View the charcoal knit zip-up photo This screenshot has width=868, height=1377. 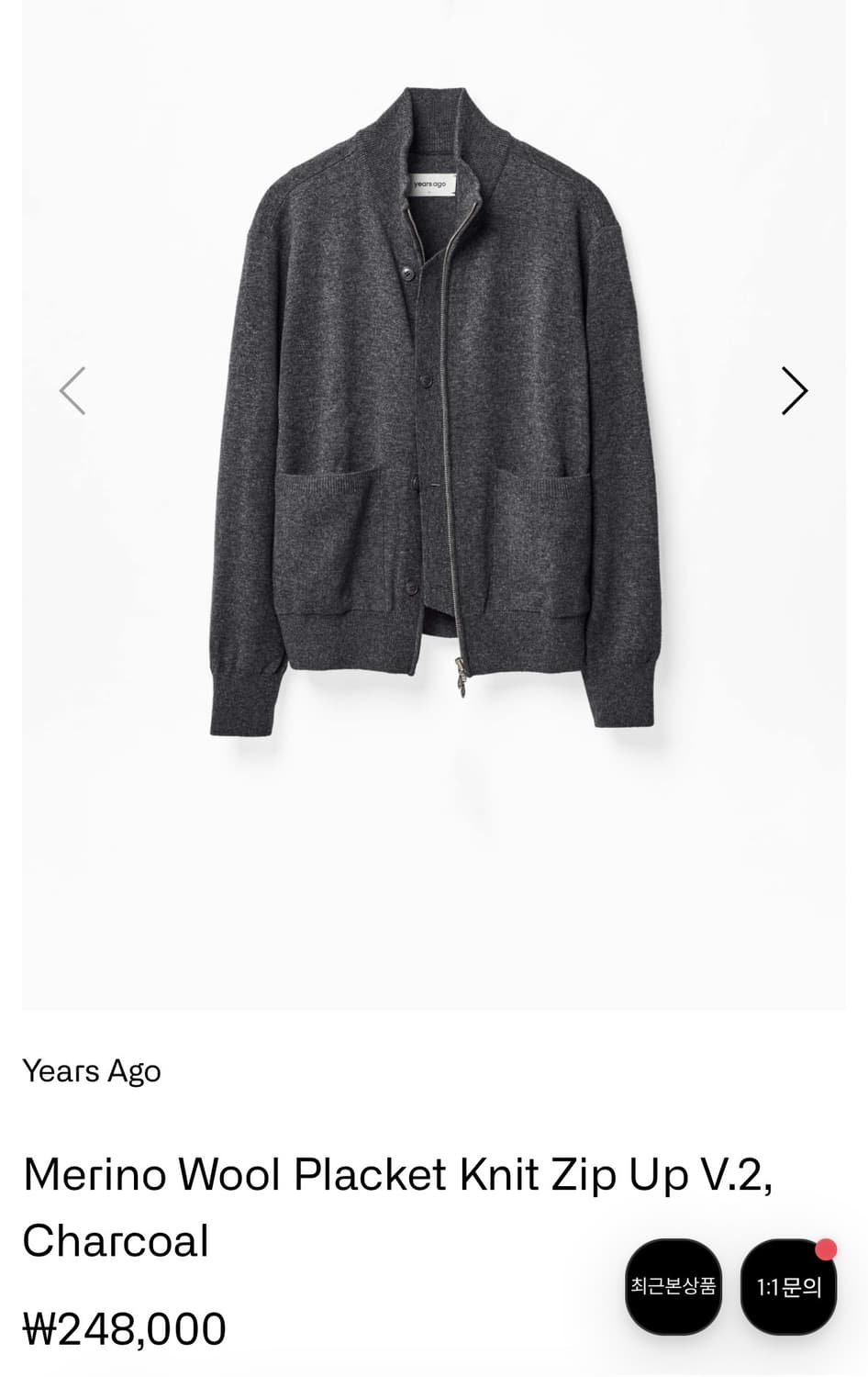click(x=433, y=413)
